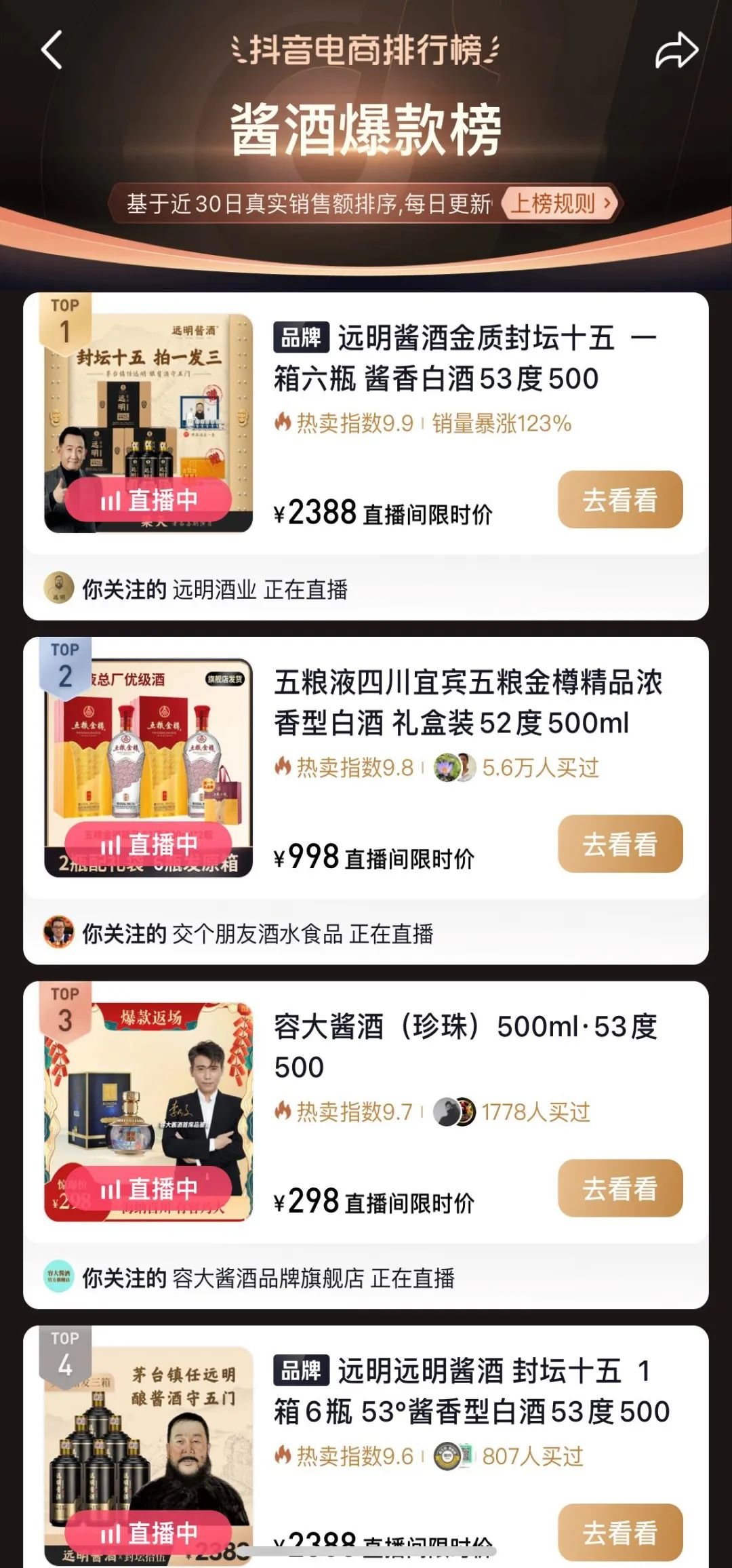Enter the 交个朋友酒水食品 live stream
This screenshot has height=1568, width=732.
(258, 934)
